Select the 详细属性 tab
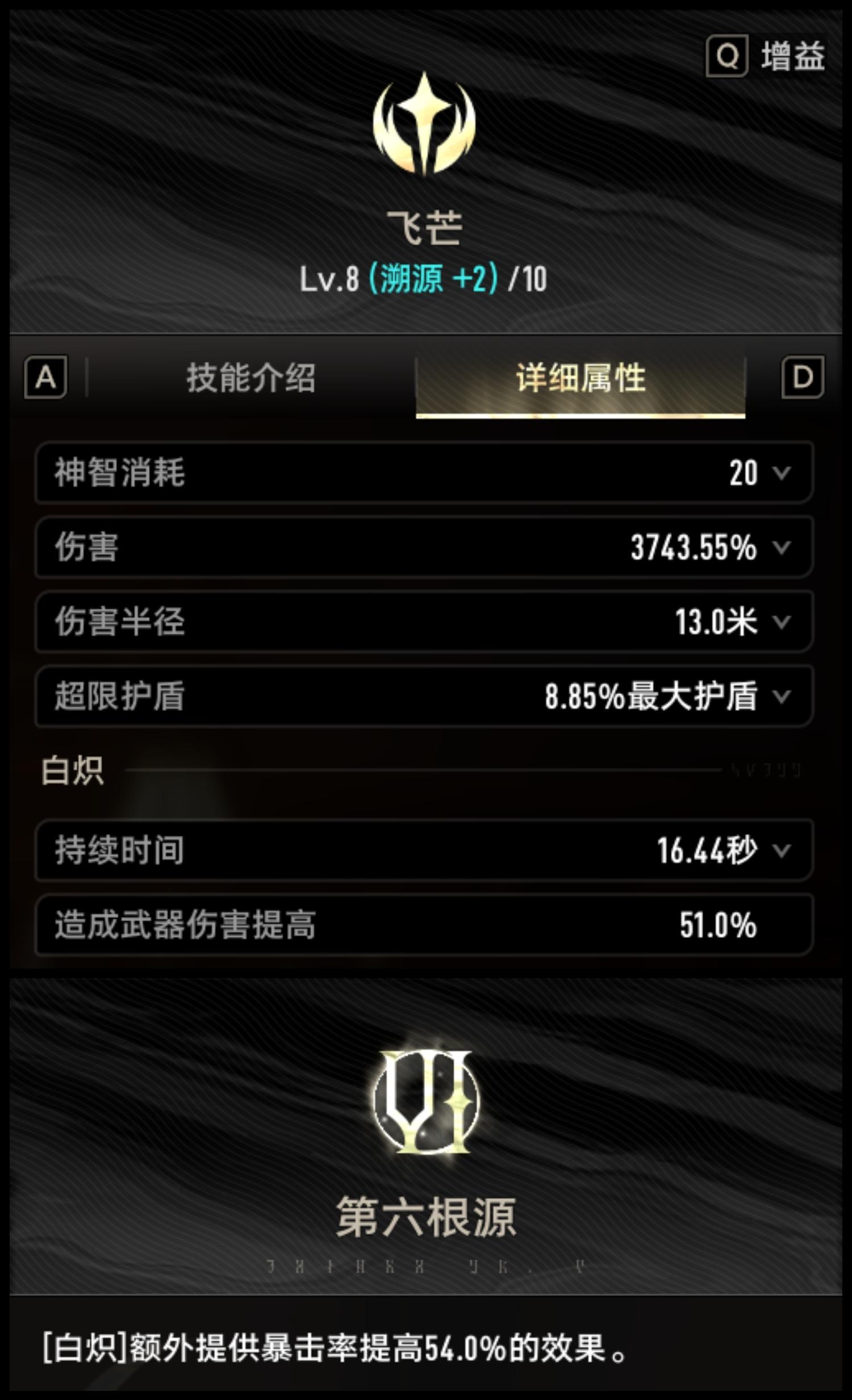 pyautogui.click(x=580, y=379)
